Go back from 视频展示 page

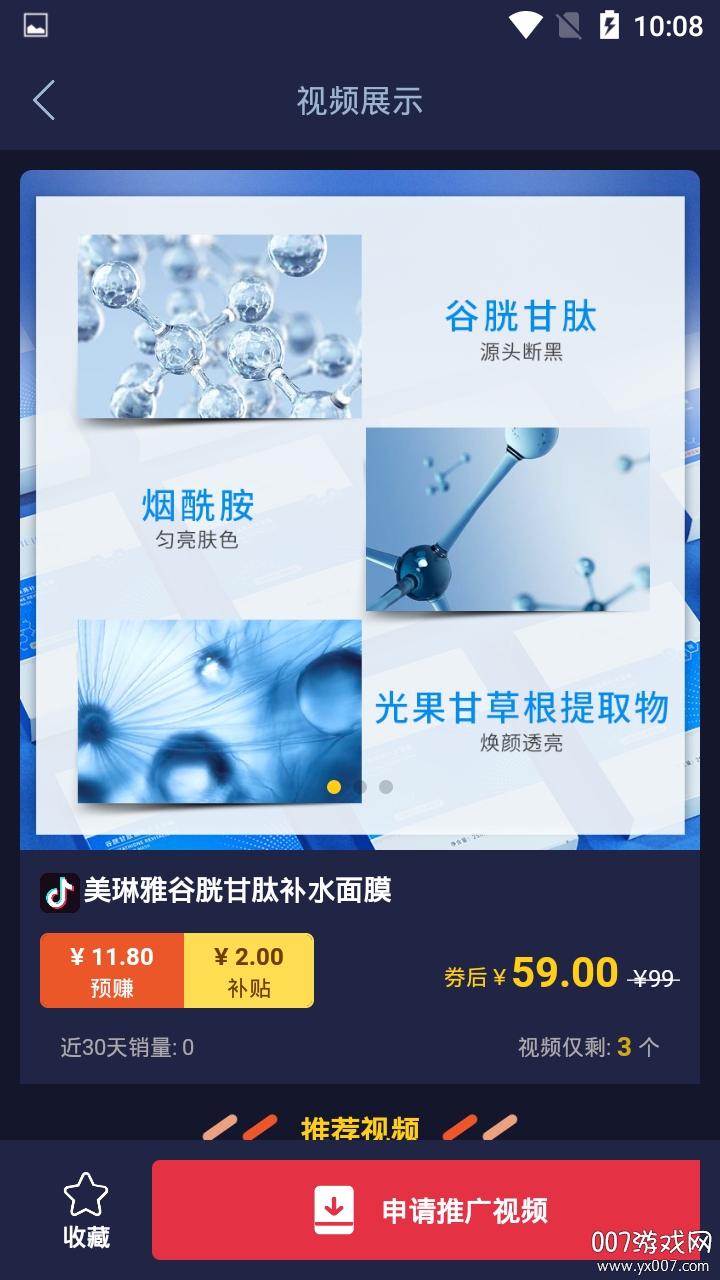tap(44, 101)
